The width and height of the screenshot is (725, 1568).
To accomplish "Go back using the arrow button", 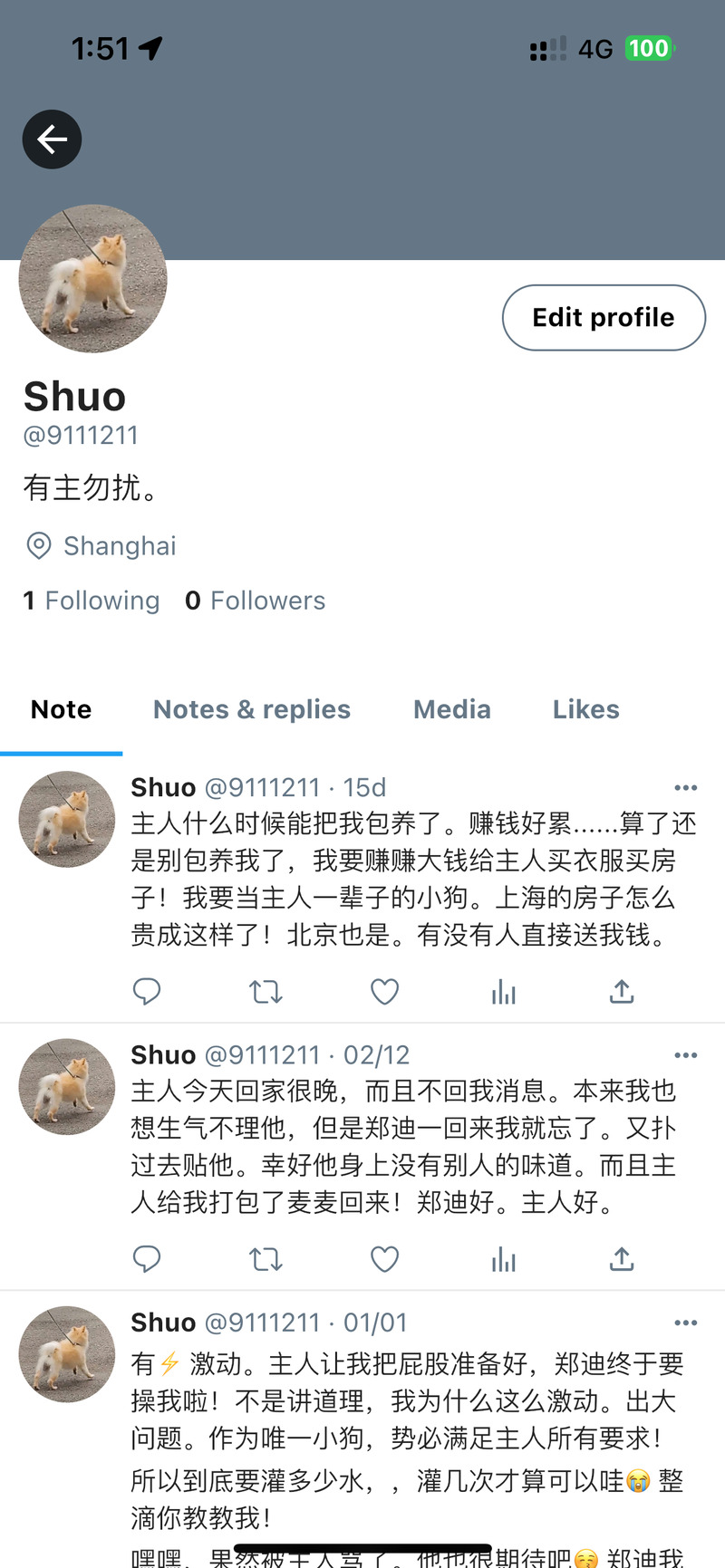I will coord(52,139).
